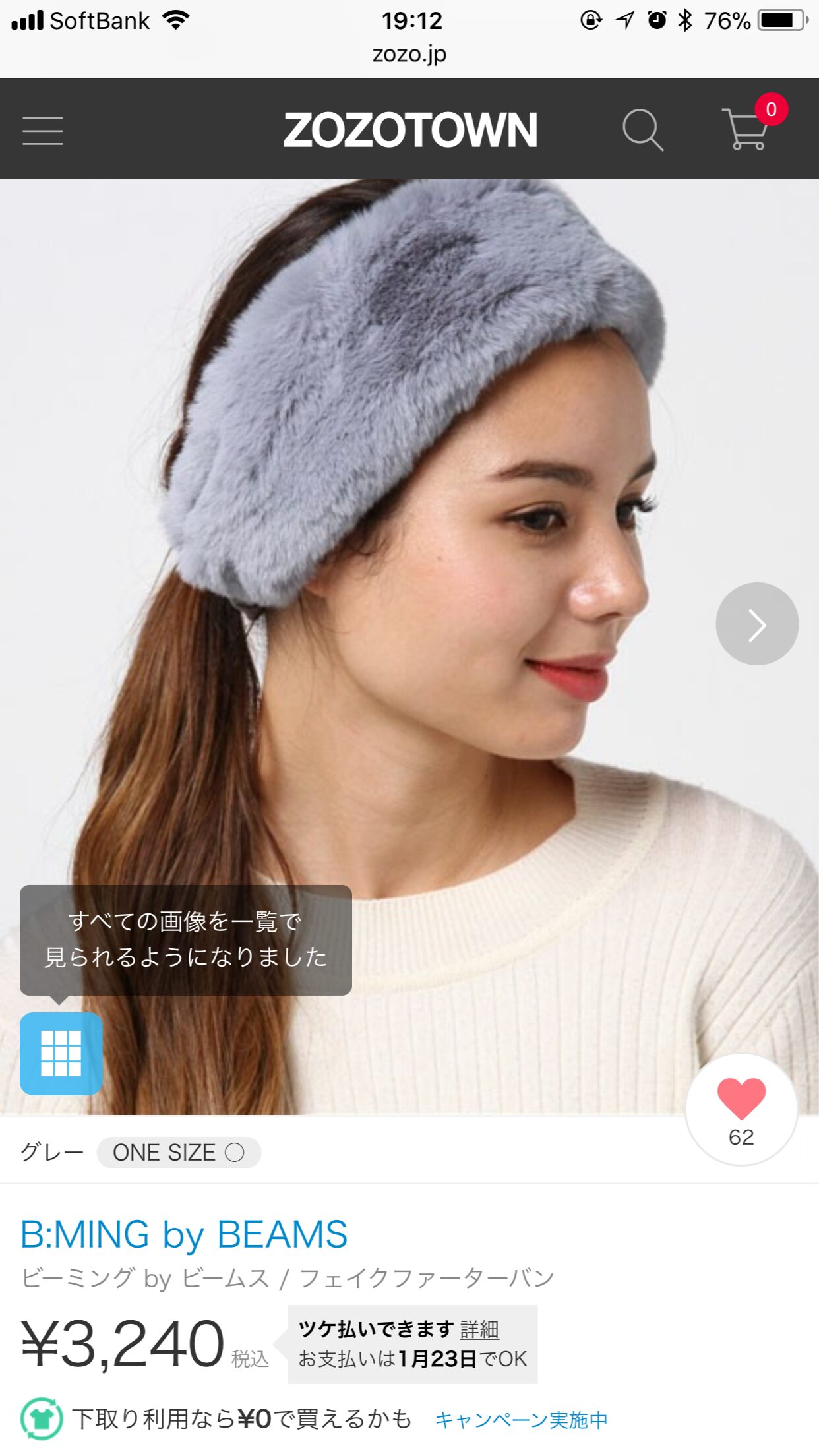
Task: Open the hamburger menu
Action: pos(42,131)
